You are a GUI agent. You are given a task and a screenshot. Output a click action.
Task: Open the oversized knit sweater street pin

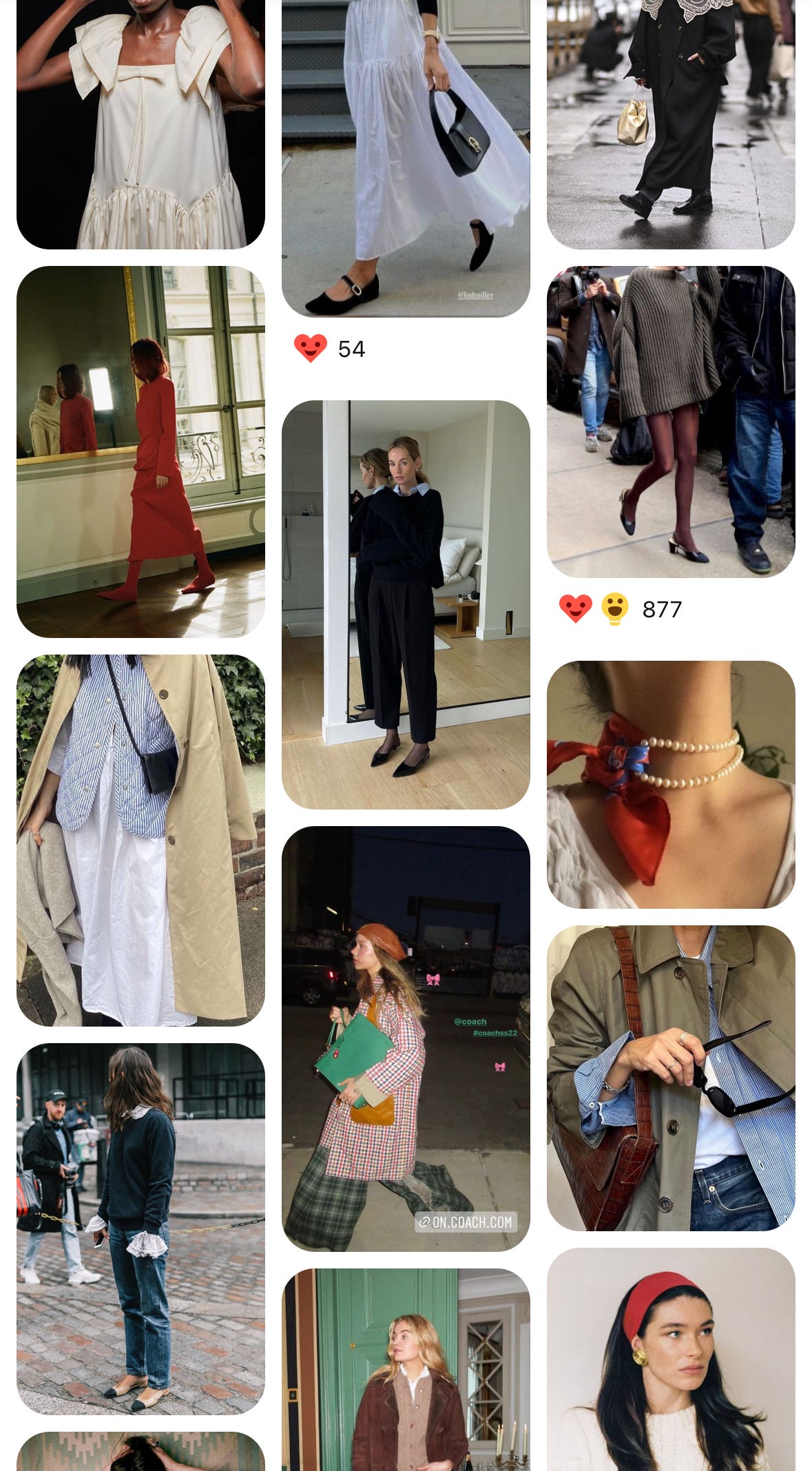click(671, 421)
